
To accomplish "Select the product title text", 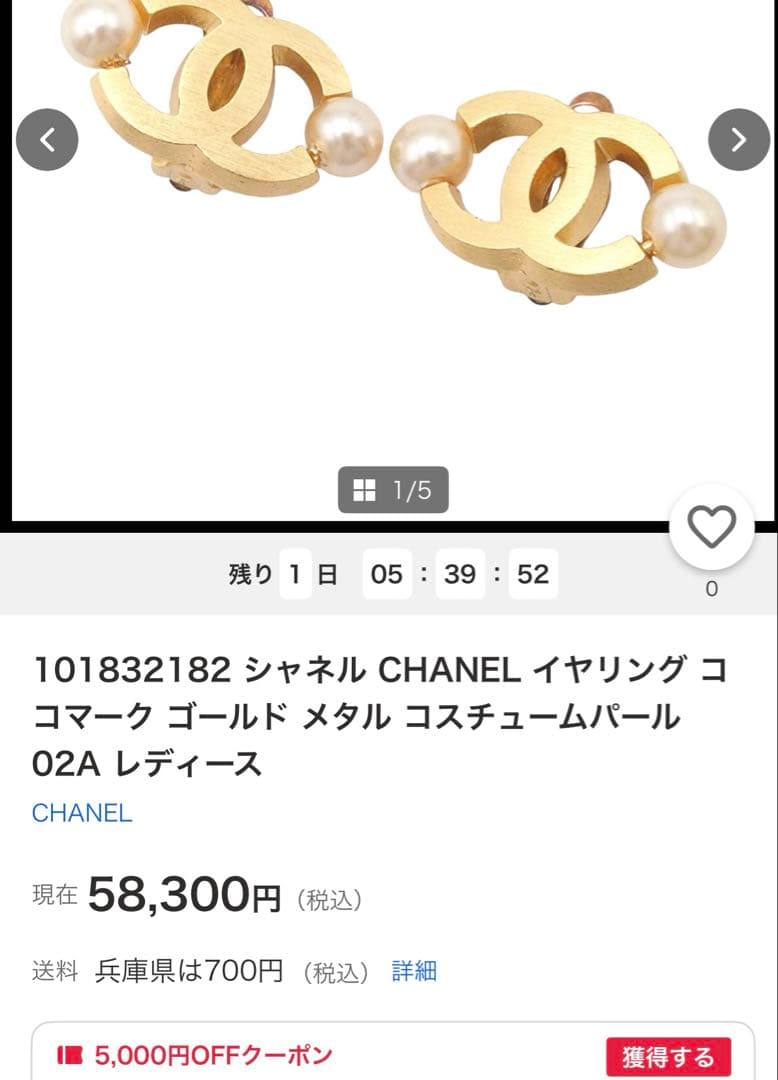I will 380,713.
